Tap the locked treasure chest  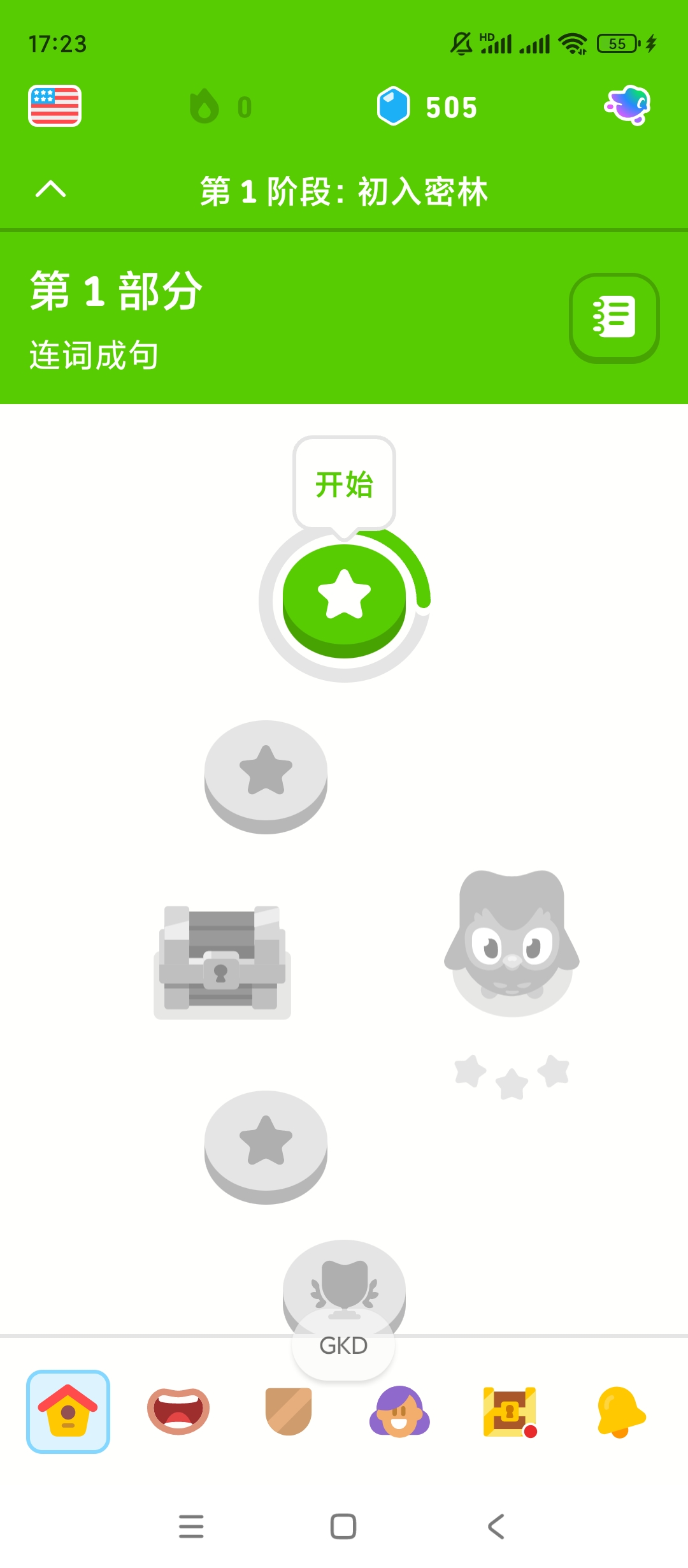(x=222, y=961)
